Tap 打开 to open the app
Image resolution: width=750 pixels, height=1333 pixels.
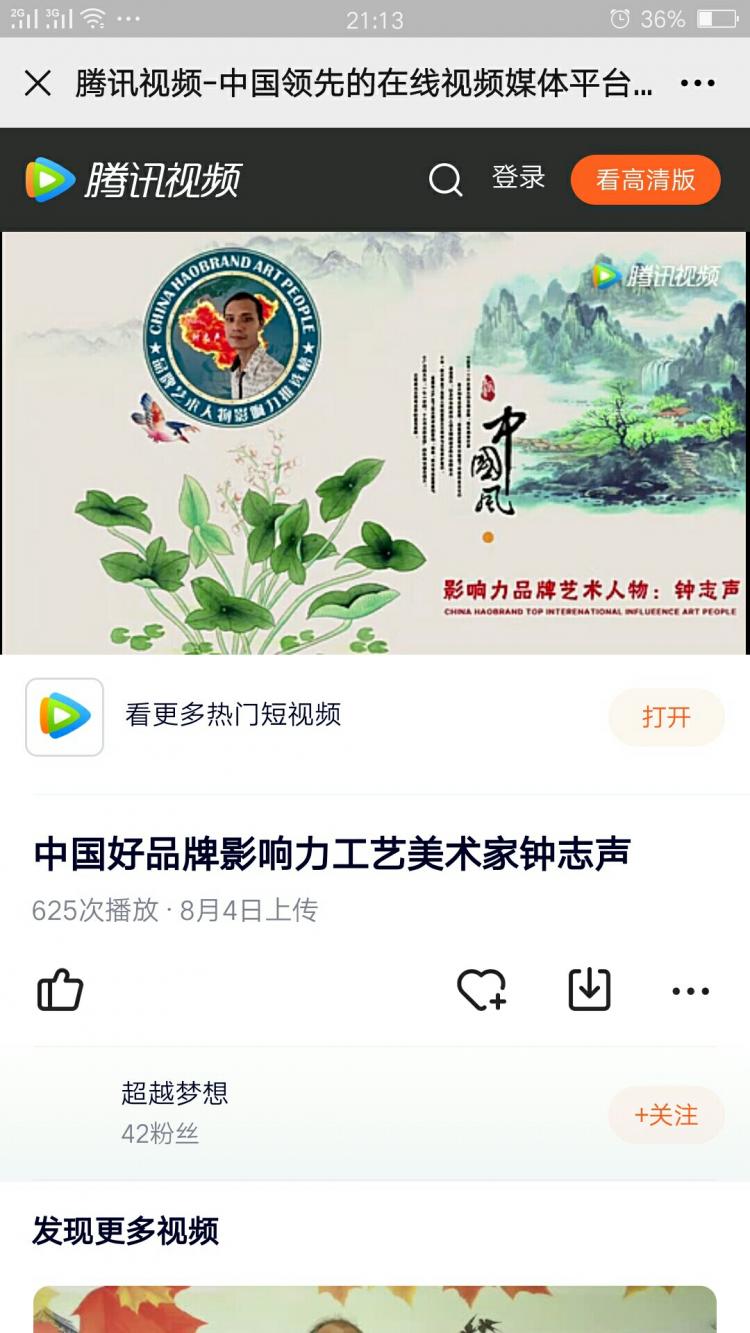coord(666,717)
